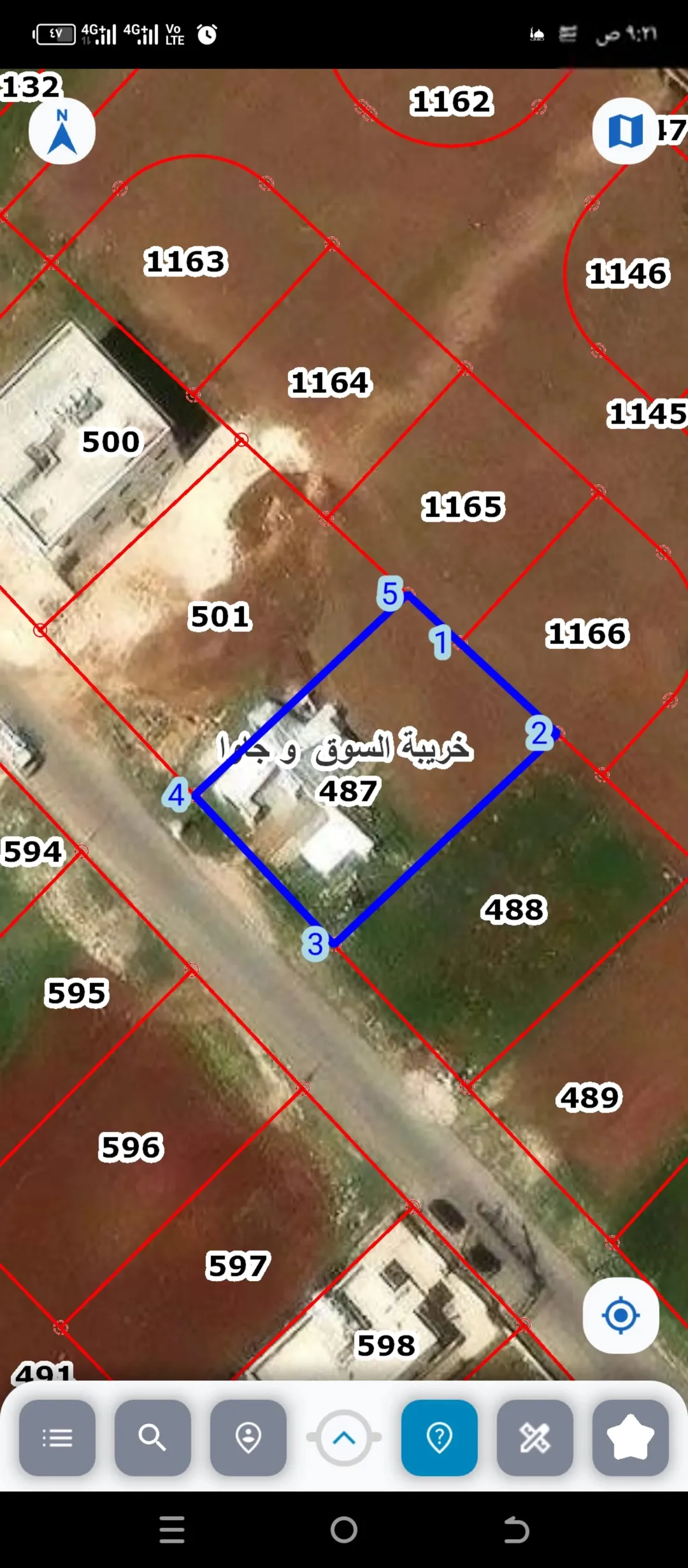Viewport: 688px width, 1568px height.
Task: Center map on my location
Action: point(620,1314)
